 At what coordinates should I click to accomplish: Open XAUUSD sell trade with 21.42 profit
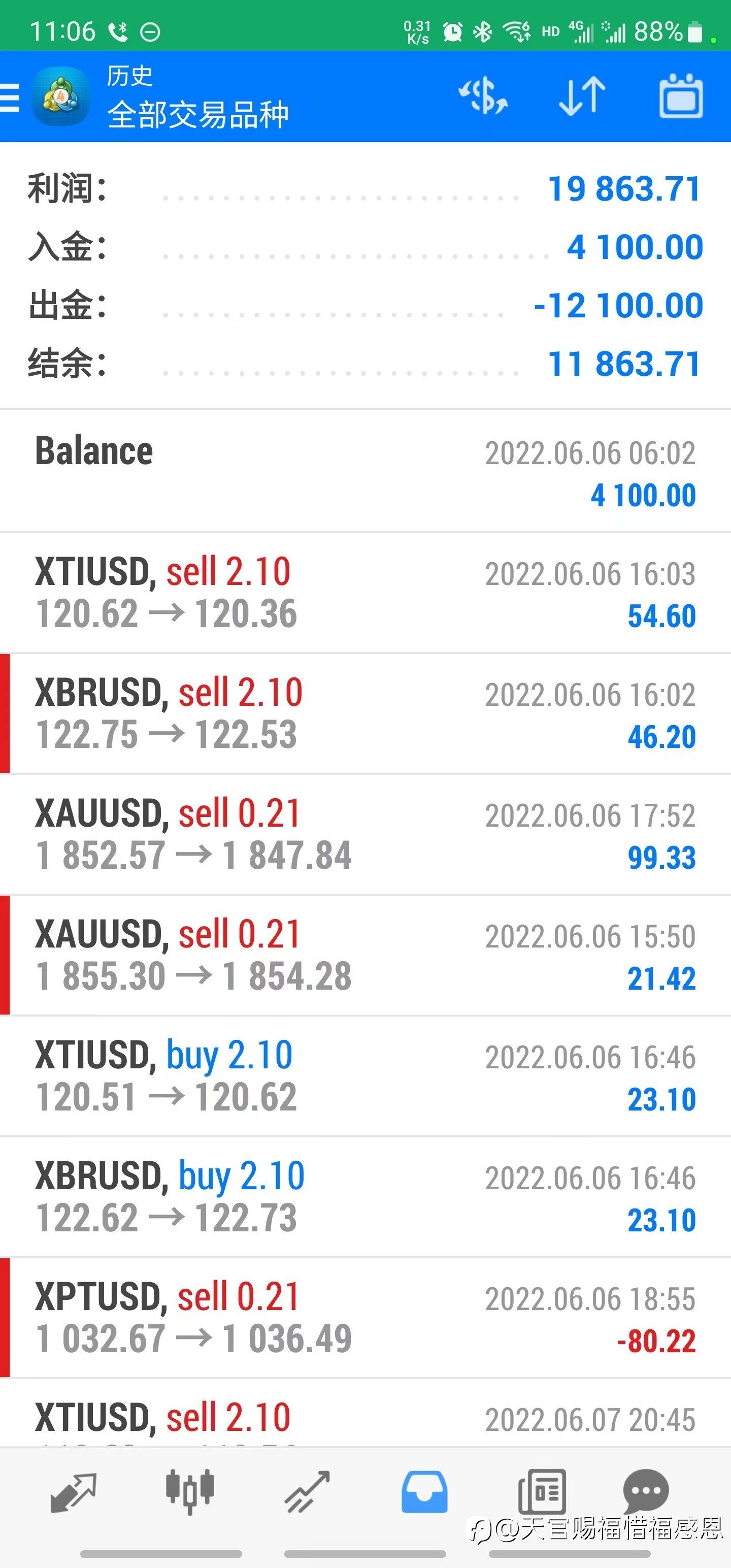(x=365, y=955)
